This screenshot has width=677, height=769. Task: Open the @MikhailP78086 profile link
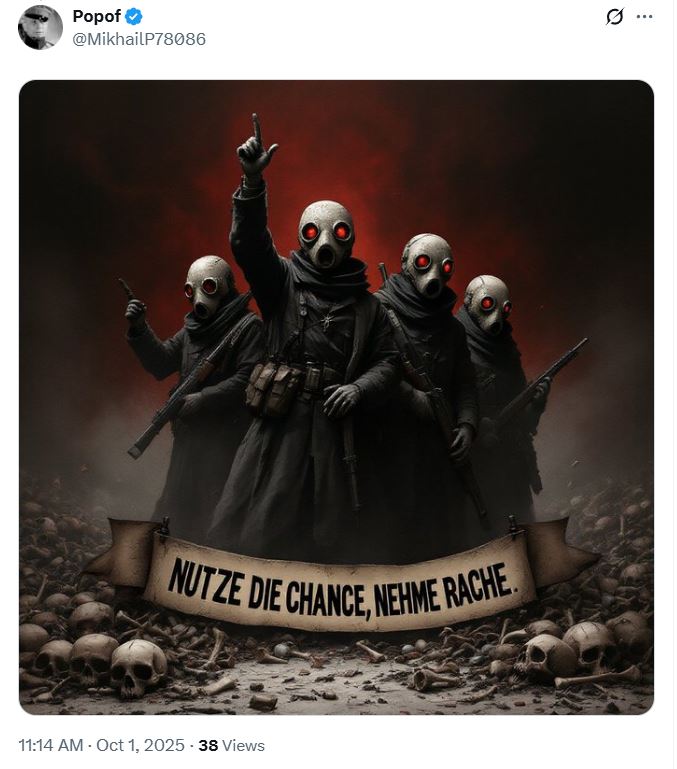(x=139, y=39)
